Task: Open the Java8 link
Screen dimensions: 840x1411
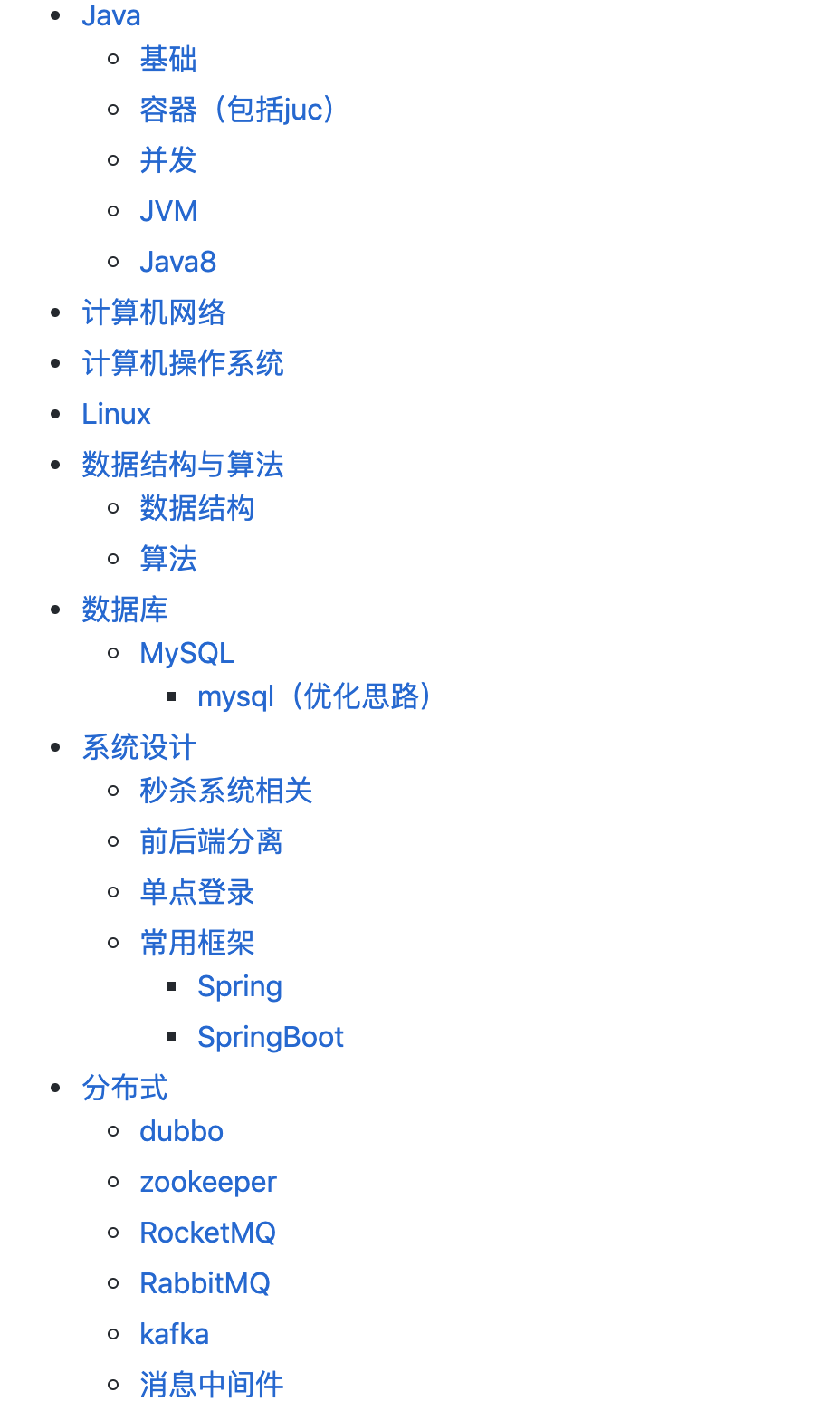Action: click(177, 262)
